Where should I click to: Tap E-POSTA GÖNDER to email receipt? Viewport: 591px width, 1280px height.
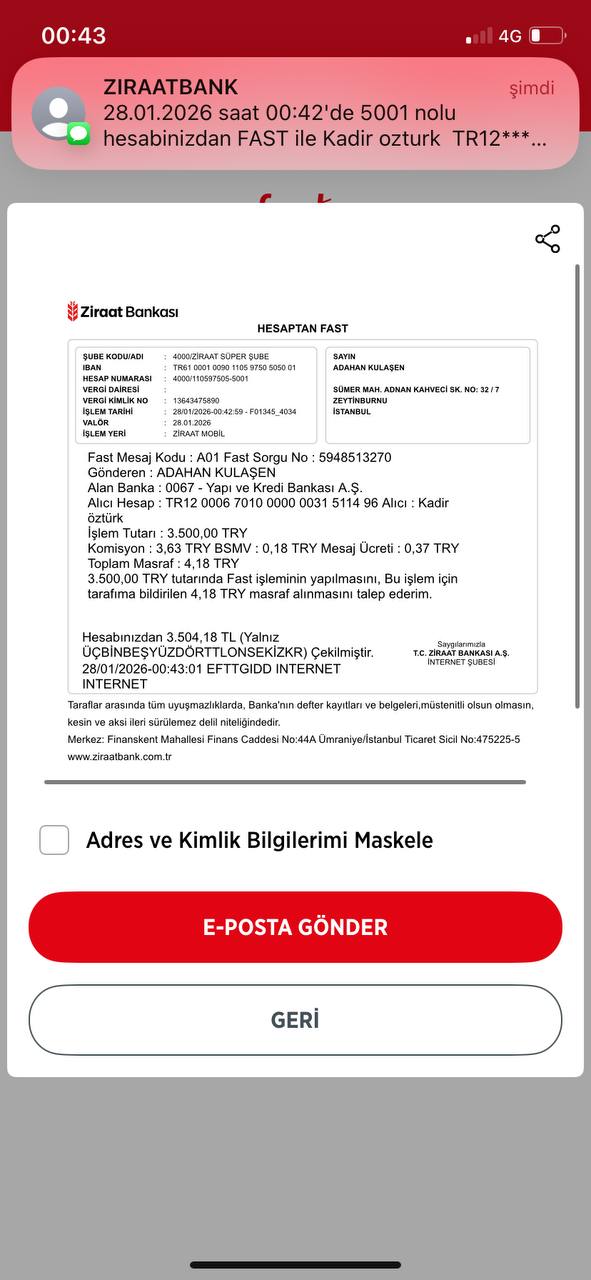coord(295,927)
